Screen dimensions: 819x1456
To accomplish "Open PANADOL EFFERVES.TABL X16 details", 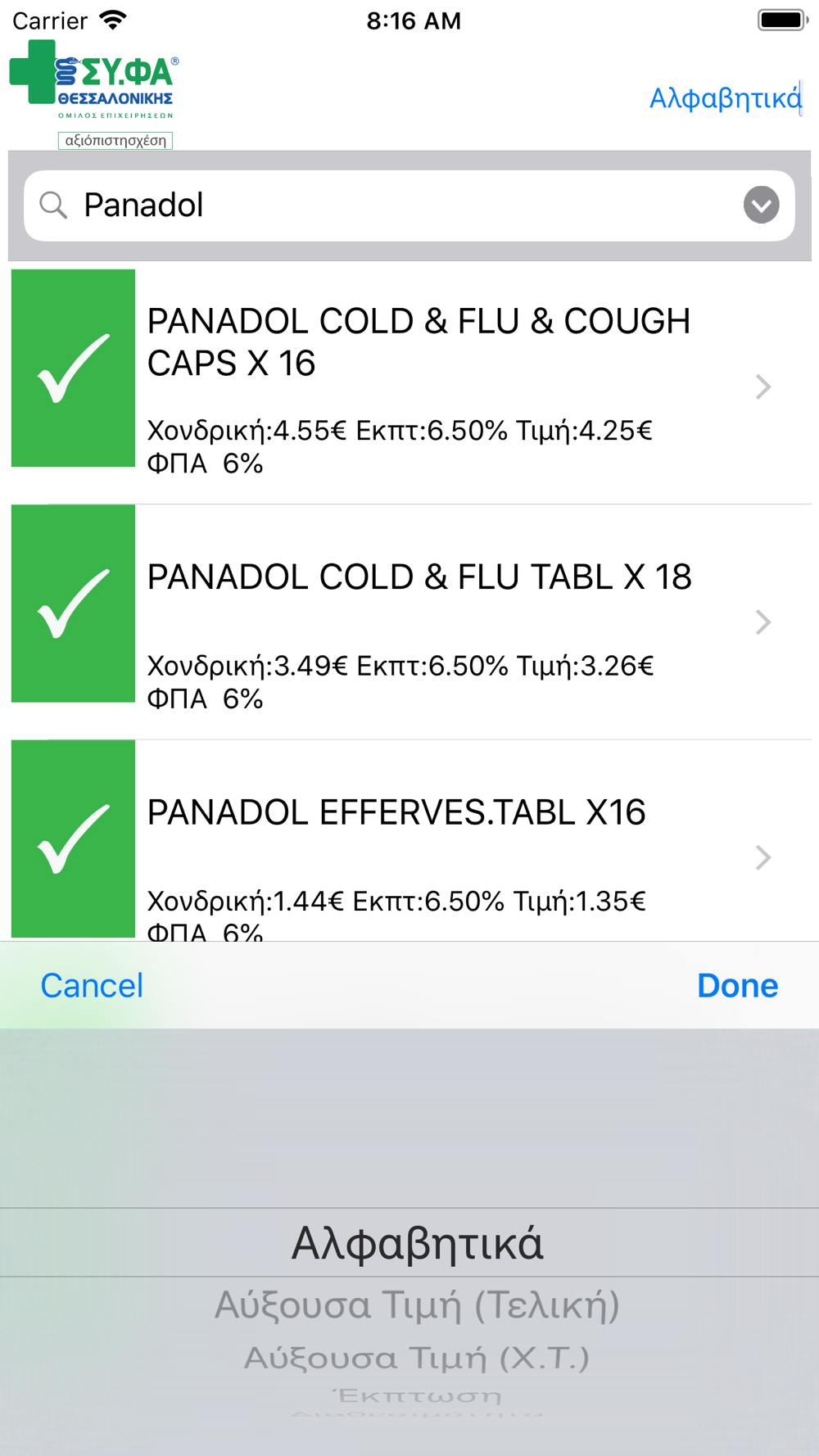I will tap(409, 841).
